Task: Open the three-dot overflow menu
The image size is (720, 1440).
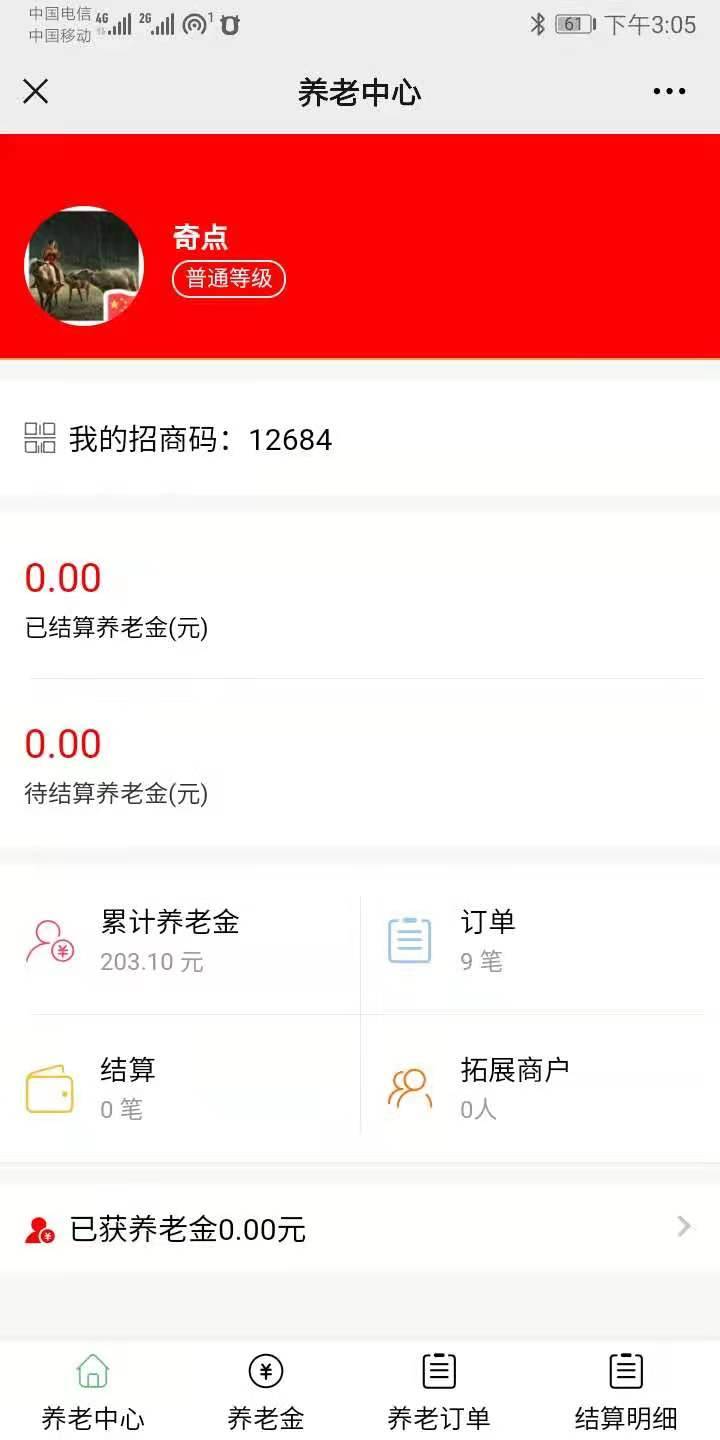Action: tap(669, 92)
